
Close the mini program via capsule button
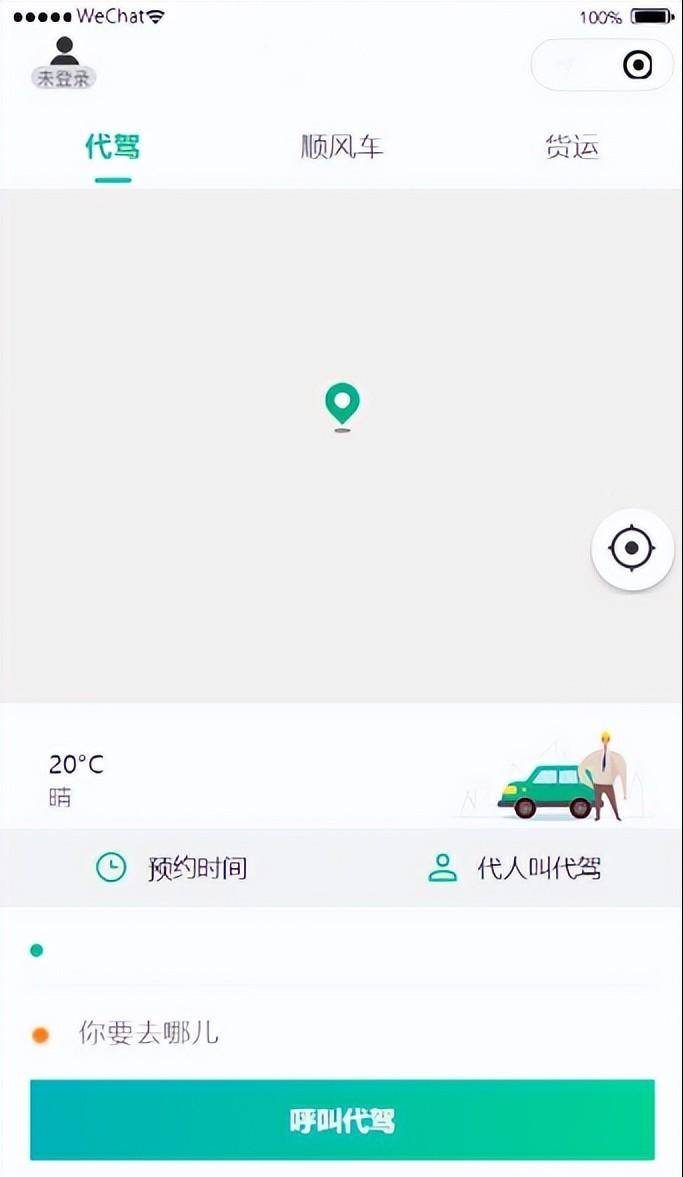pos(637,66)
